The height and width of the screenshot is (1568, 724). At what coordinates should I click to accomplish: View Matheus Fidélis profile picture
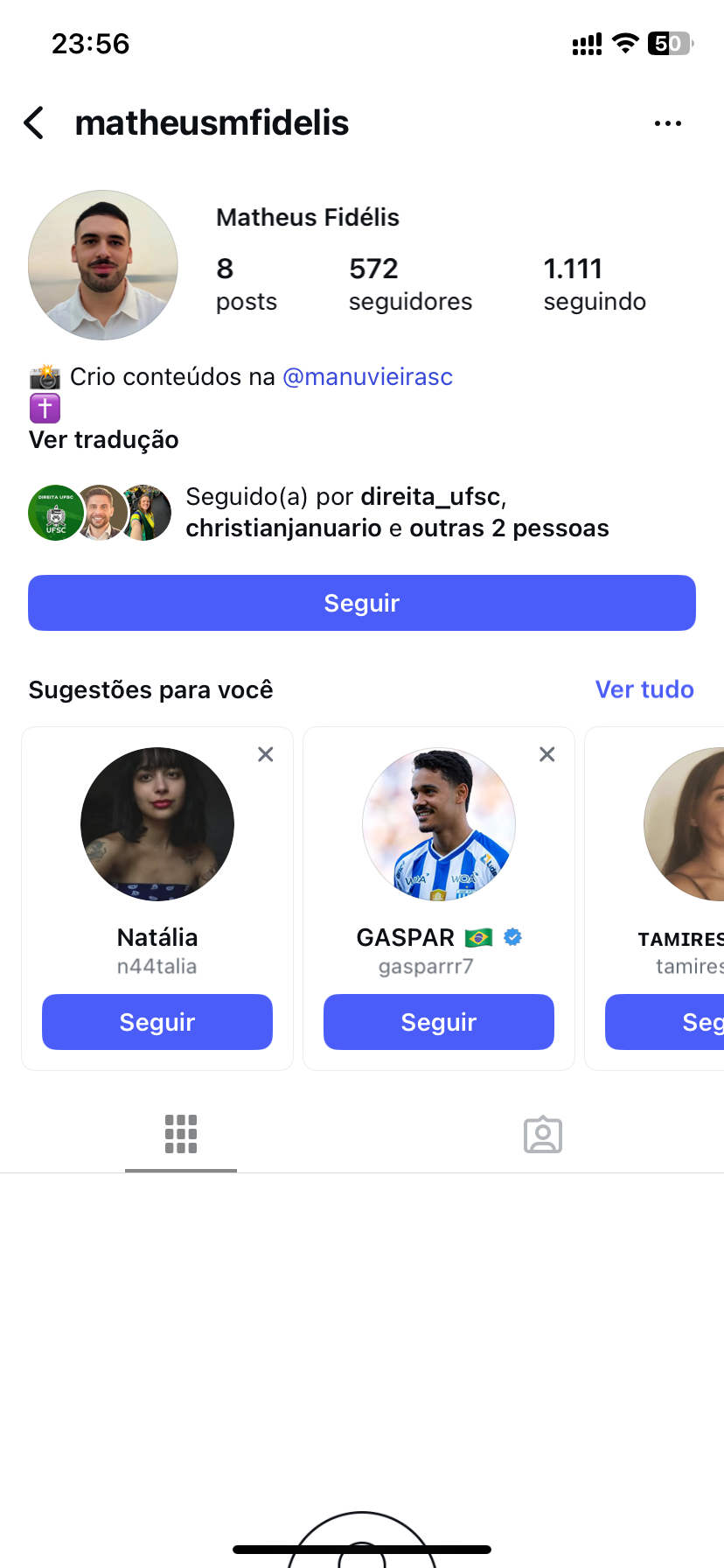[103, 265]
